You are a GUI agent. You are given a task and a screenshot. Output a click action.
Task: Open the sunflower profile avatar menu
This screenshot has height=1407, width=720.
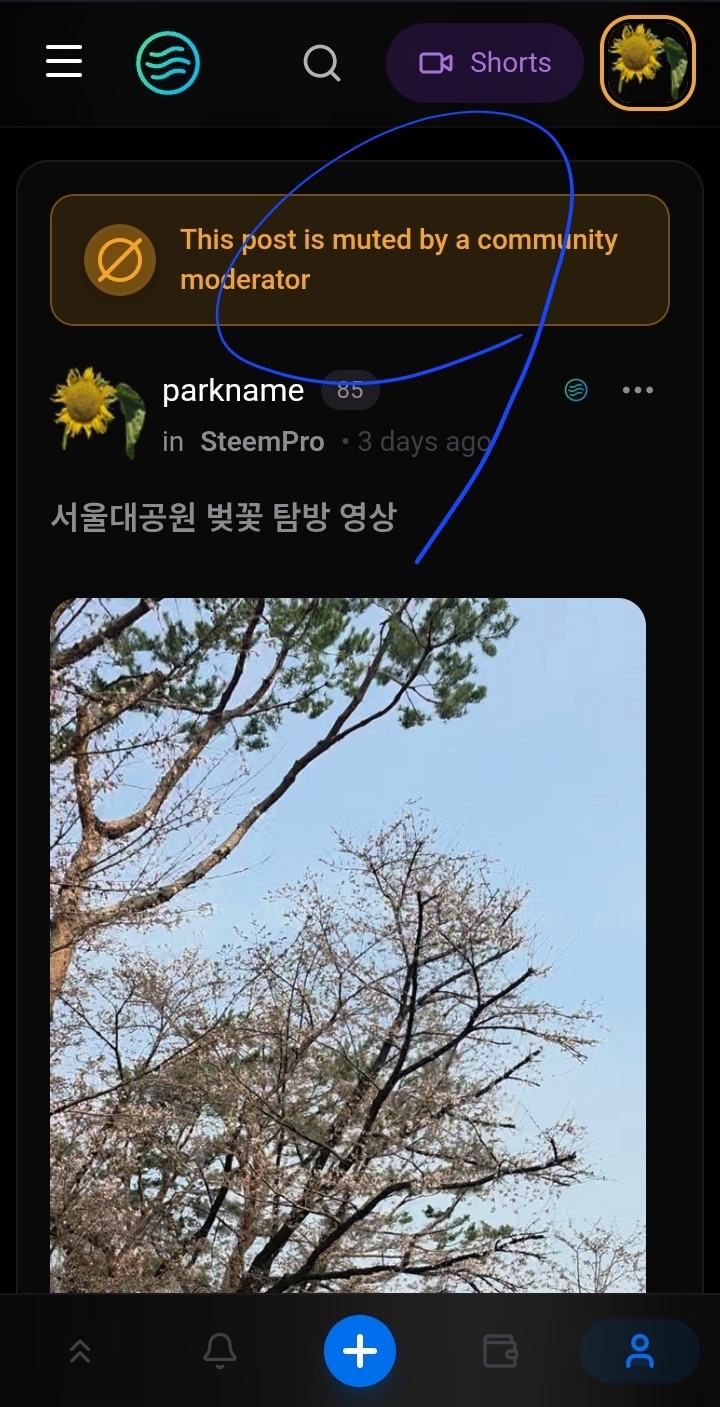click(648, 62)
